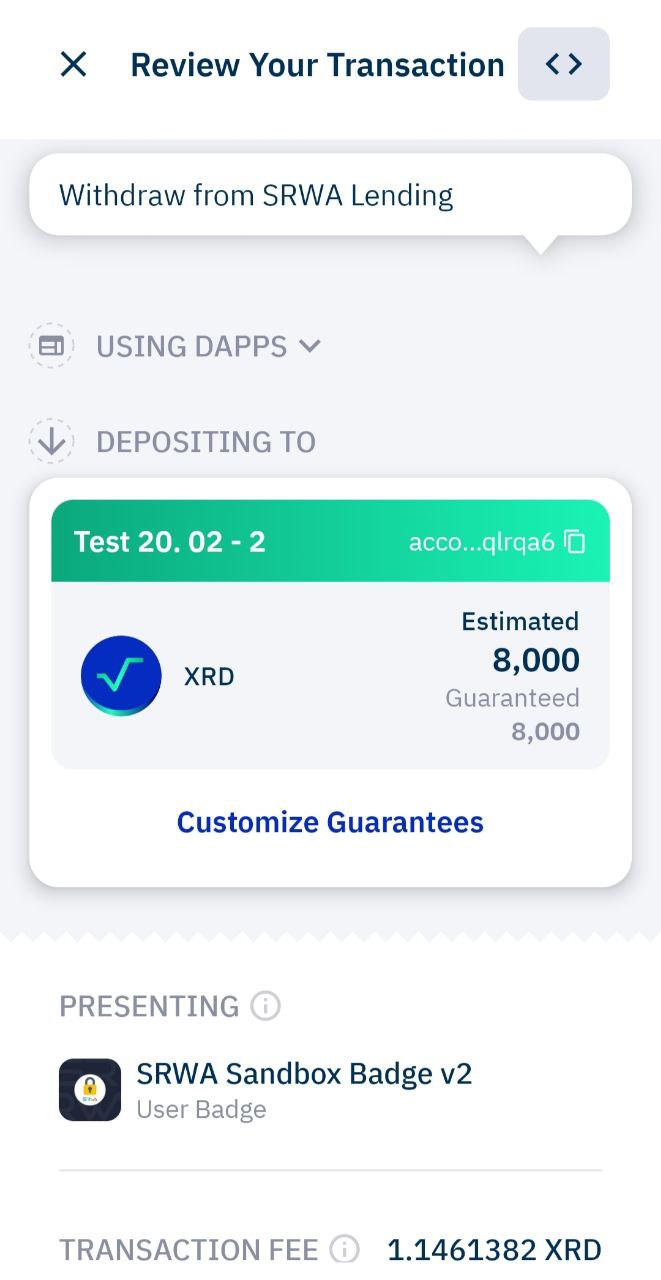Copy the account address acco...qlrqa6
The image size is (661, 1280).
coord(575,542)
